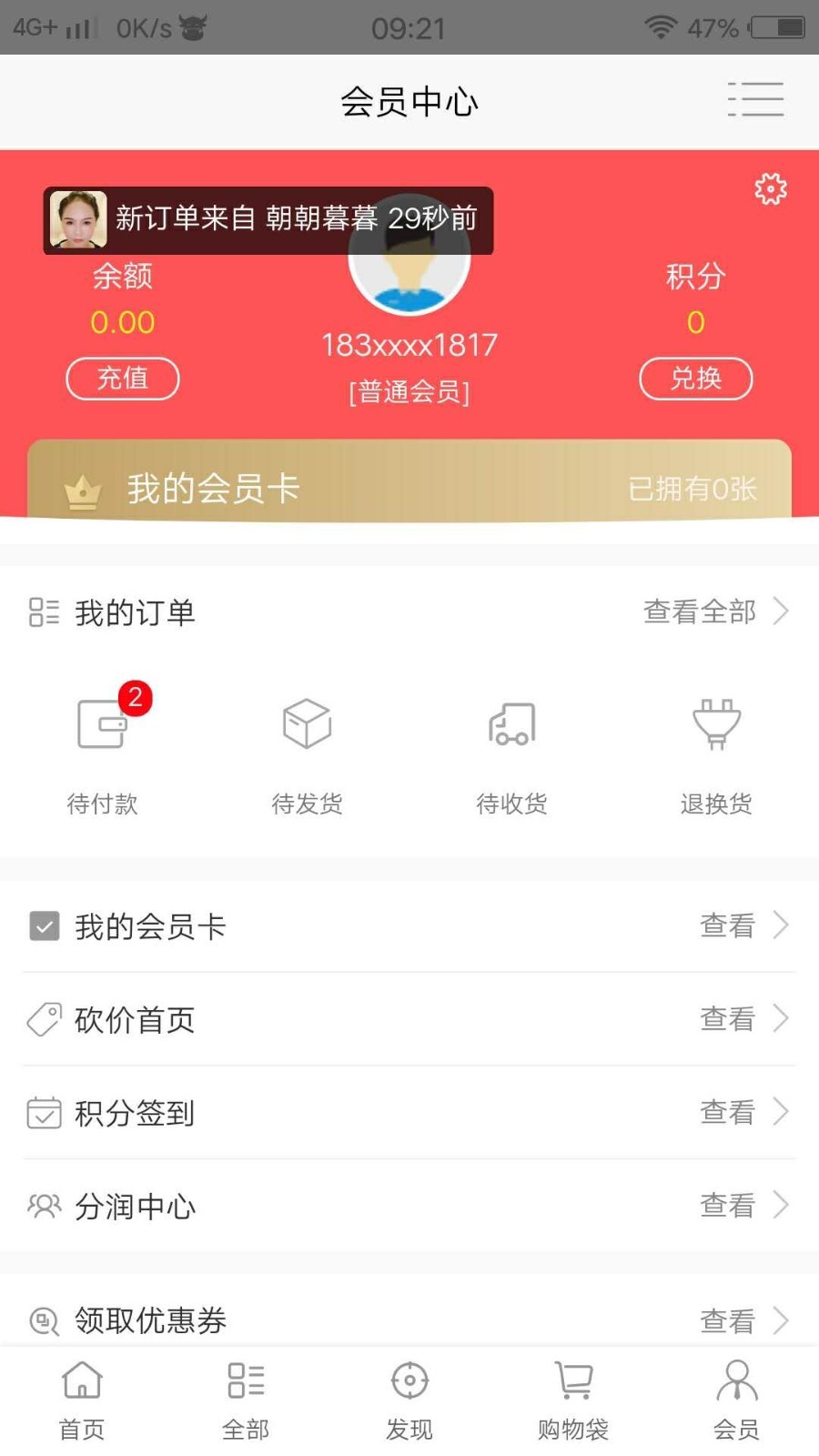Tap the 兑换 redeem points button
The width and height of the screenshot is (819, 1456).
coord(696,379)
